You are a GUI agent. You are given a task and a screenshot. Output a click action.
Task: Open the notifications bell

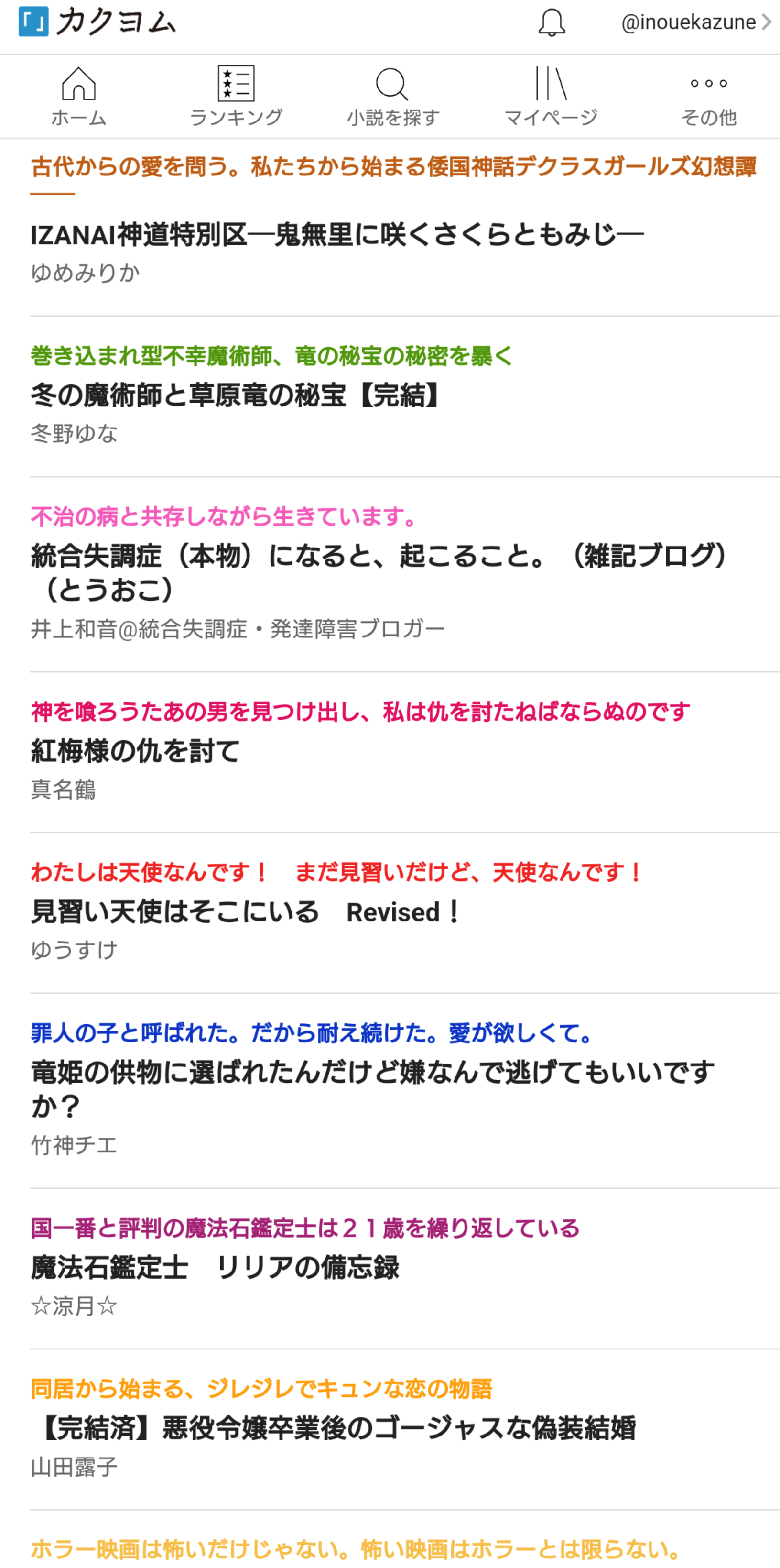tap(551, 23)
